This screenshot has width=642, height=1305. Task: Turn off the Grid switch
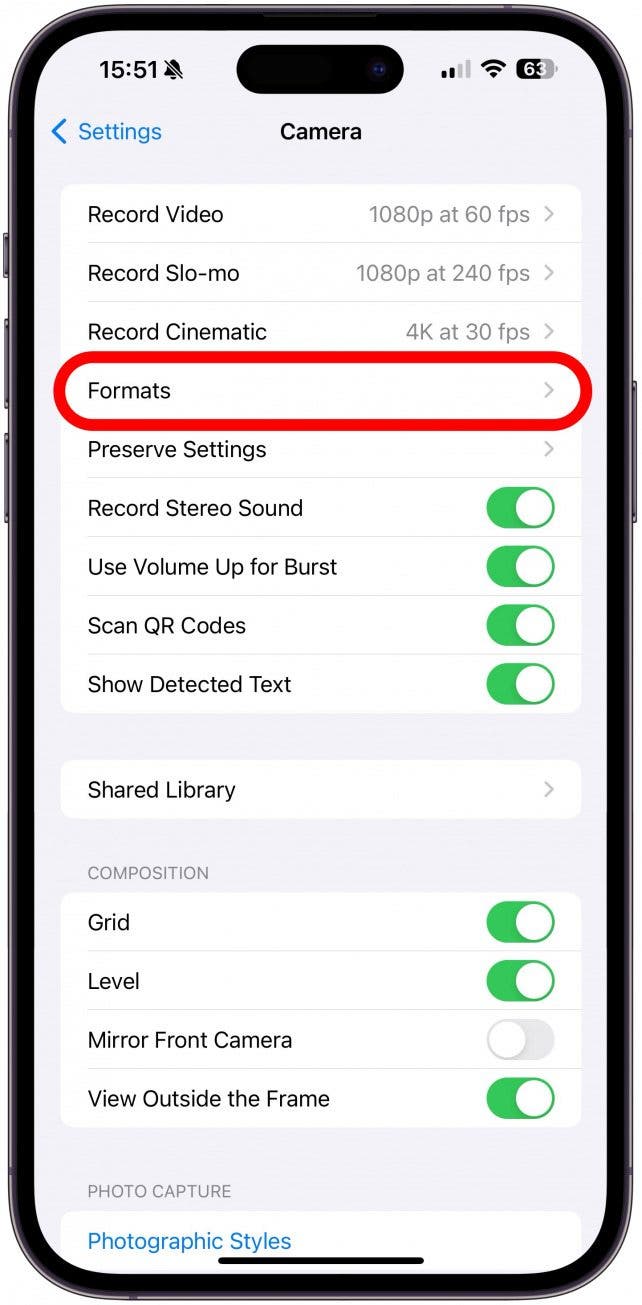[x=520, y=922]
